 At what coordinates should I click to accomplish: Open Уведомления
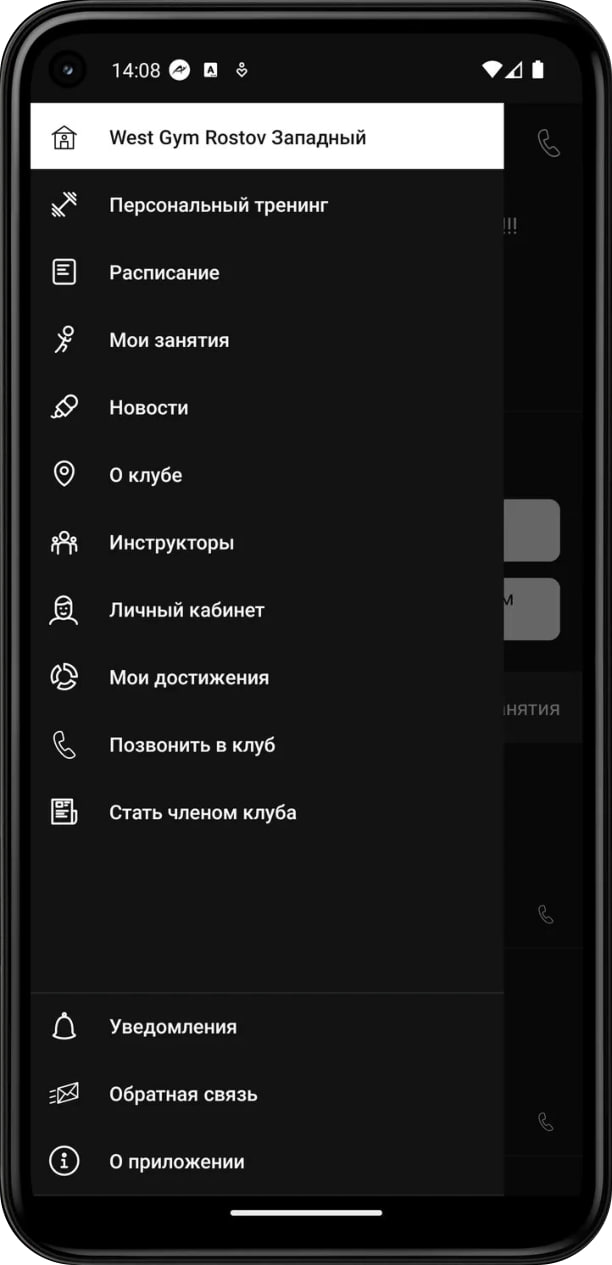click(x=172, y=1027)
